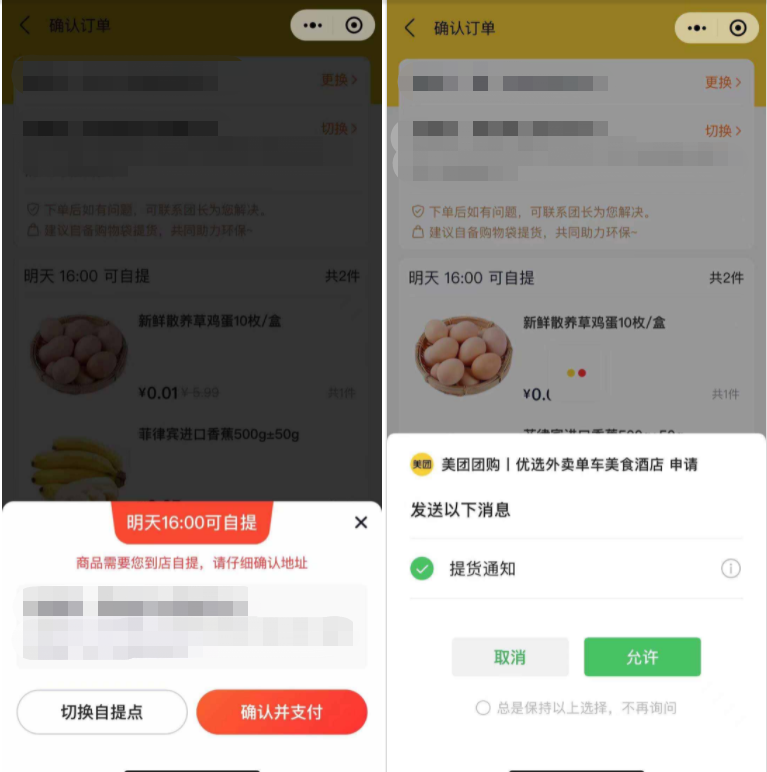Choose 切换自提点 to change pickup point
Screen dimensions: 767x772
(x=102, y=712)
